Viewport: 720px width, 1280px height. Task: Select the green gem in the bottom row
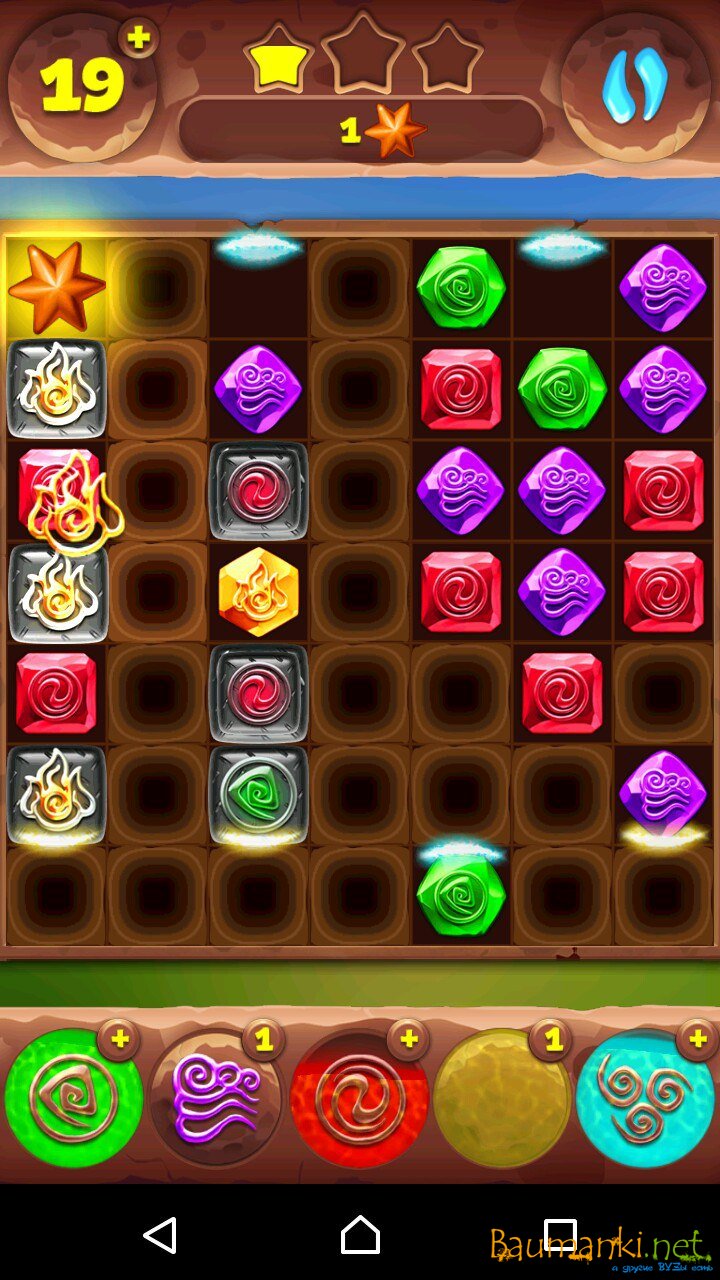pos(461,895)
